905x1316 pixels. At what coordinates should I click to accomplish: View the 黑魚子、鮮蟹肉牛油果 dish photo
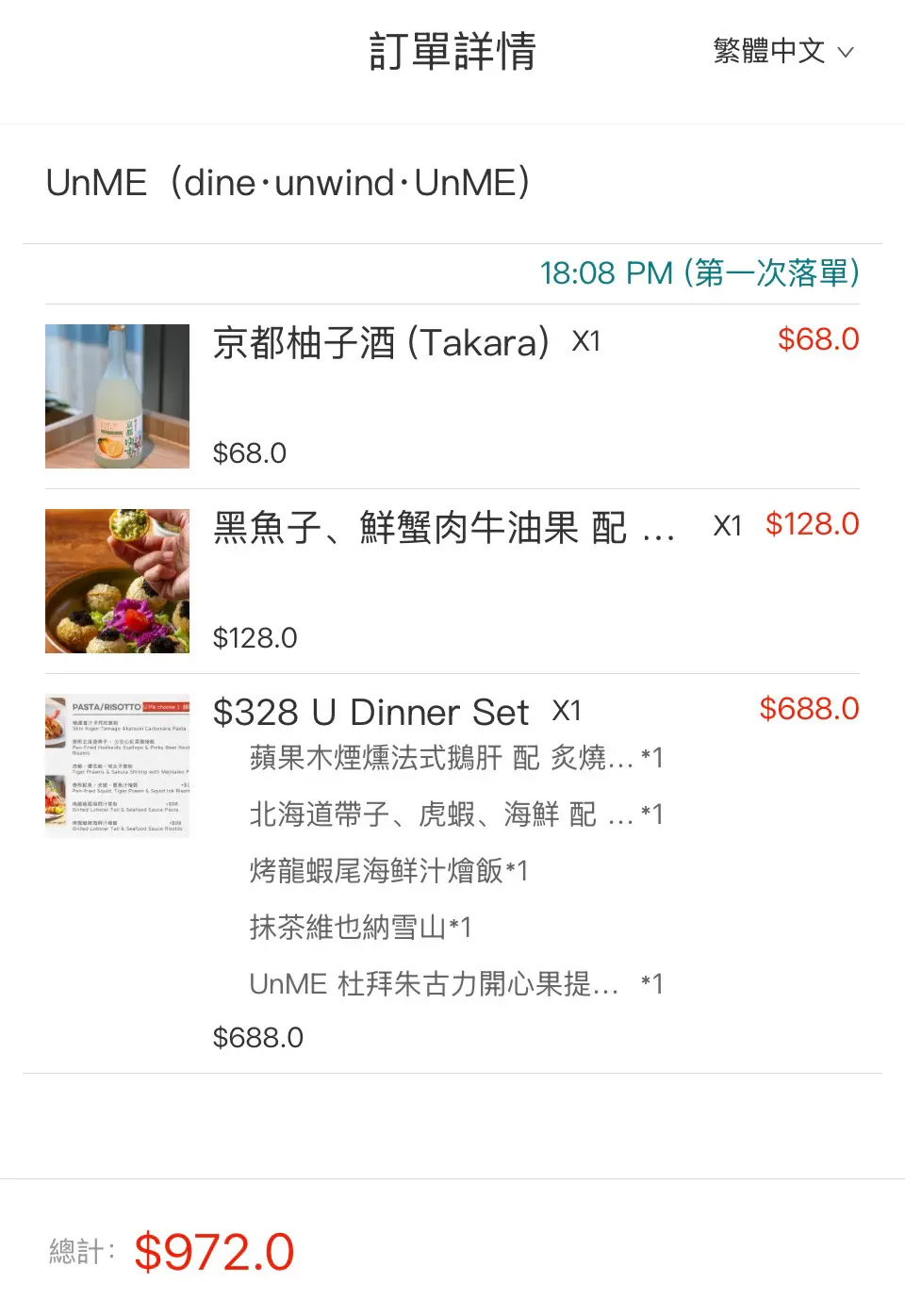tap(117, 581)
